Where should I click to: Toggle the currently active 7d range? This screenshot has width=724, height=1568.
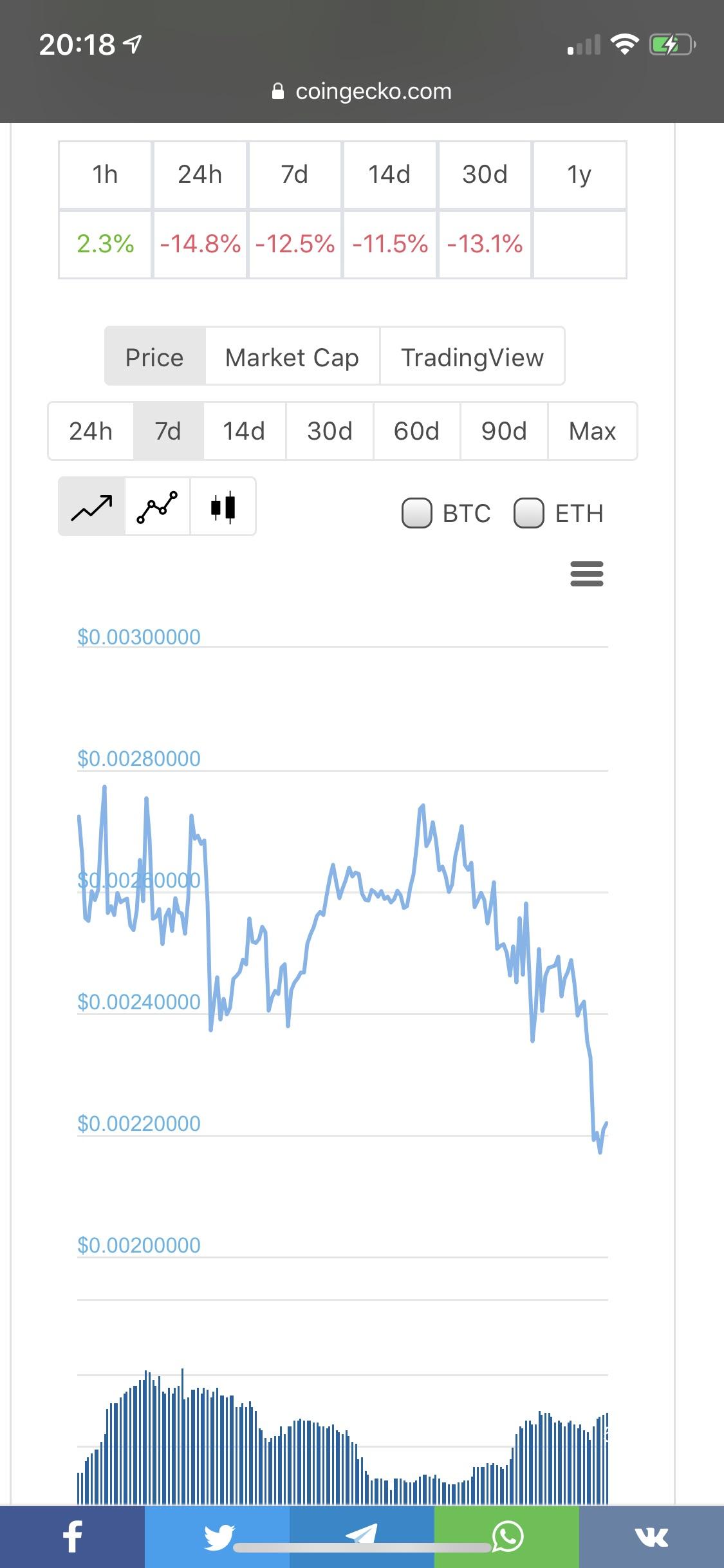[x=168, y=431]
